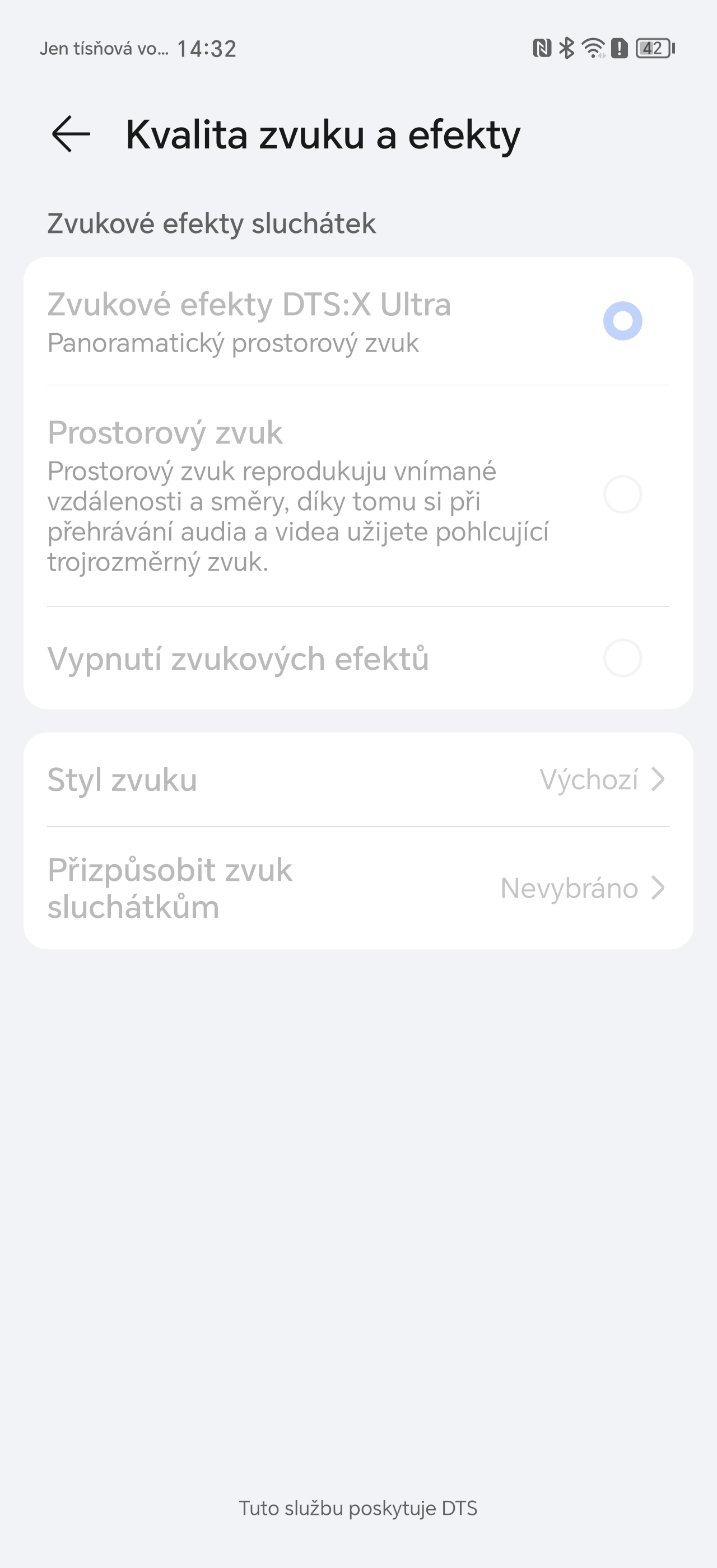Click the notification warning icon
Image resolution: width=717 pixels, height=1568 pixels.
tap(619, 48)
